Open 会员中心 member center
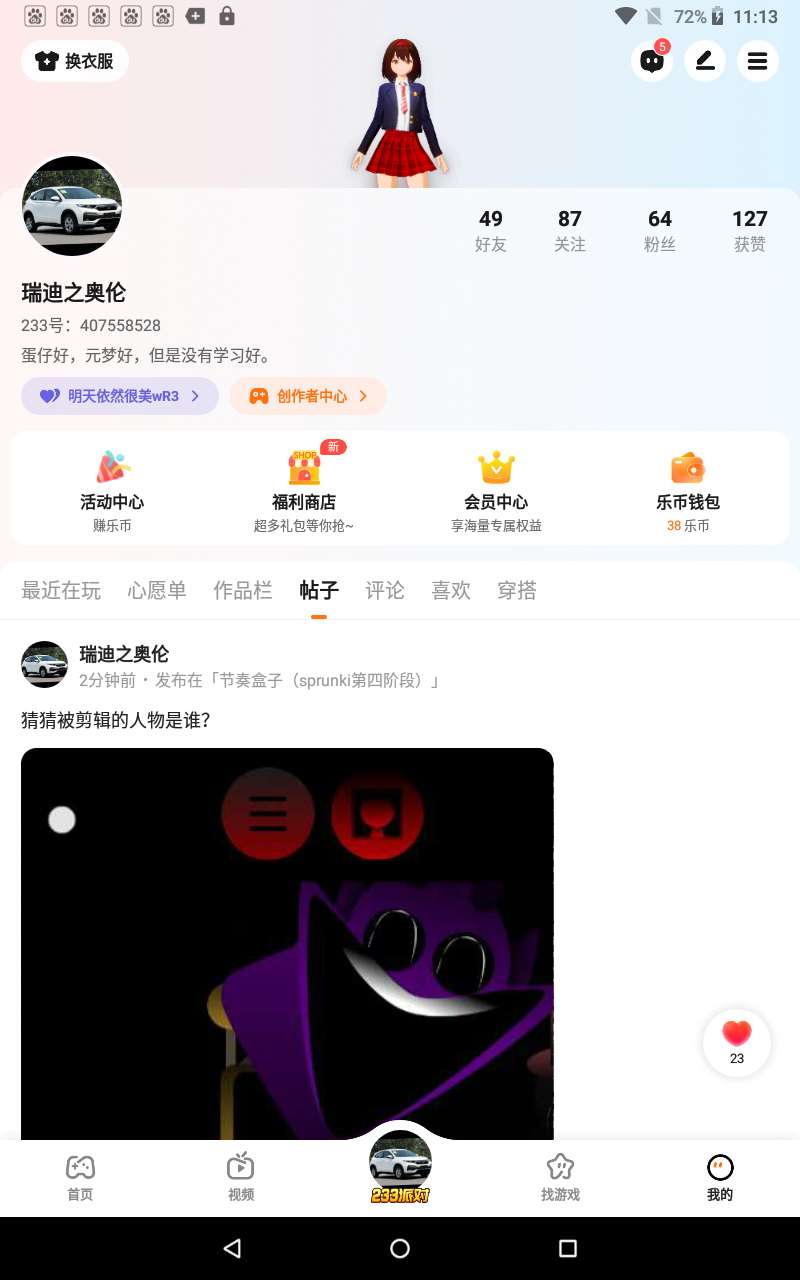The width and height of the screenshot is (800, 1280). 496,488
